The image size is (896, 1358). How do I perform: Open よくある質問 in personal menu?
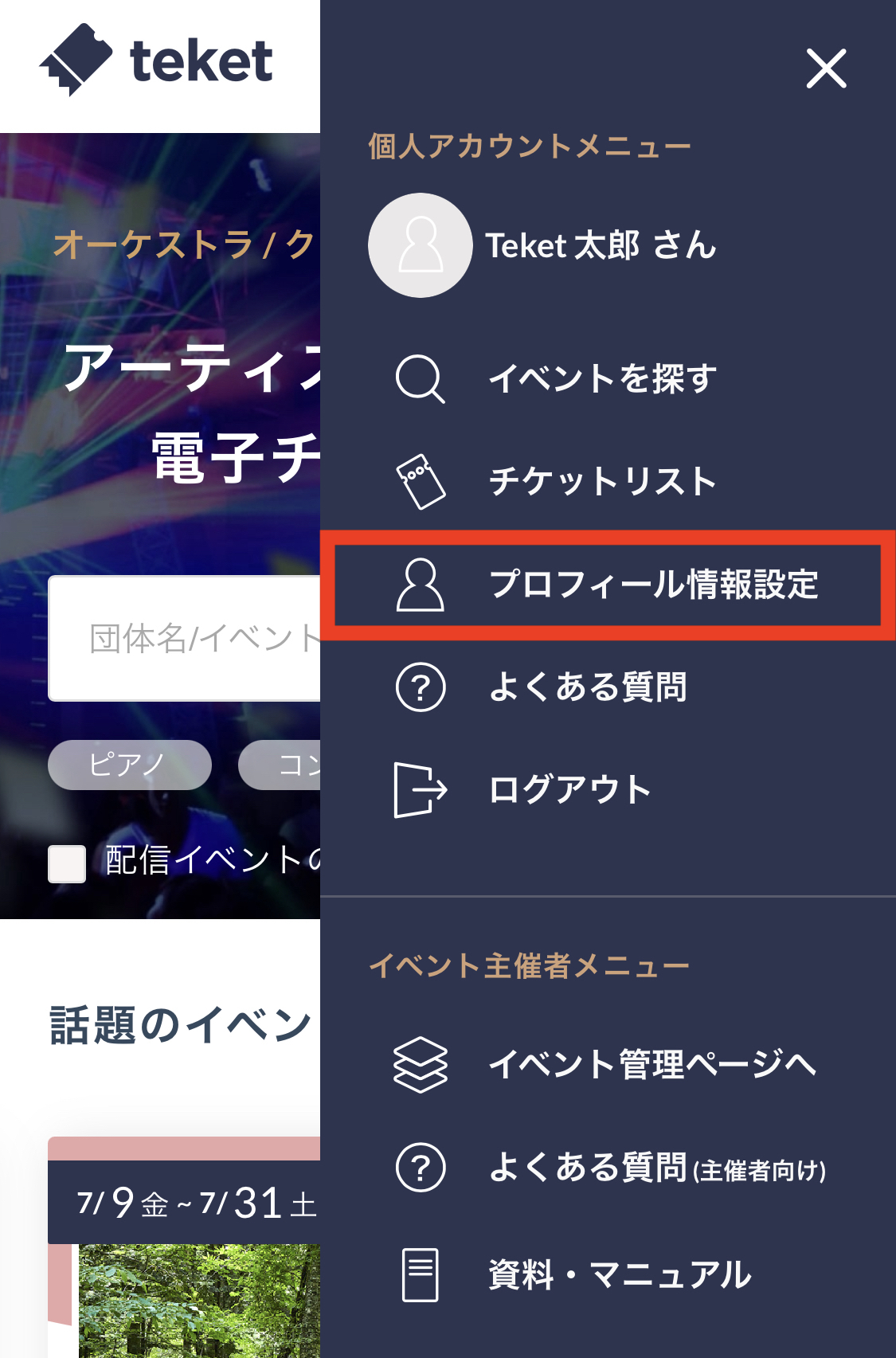tap(587, 687)
